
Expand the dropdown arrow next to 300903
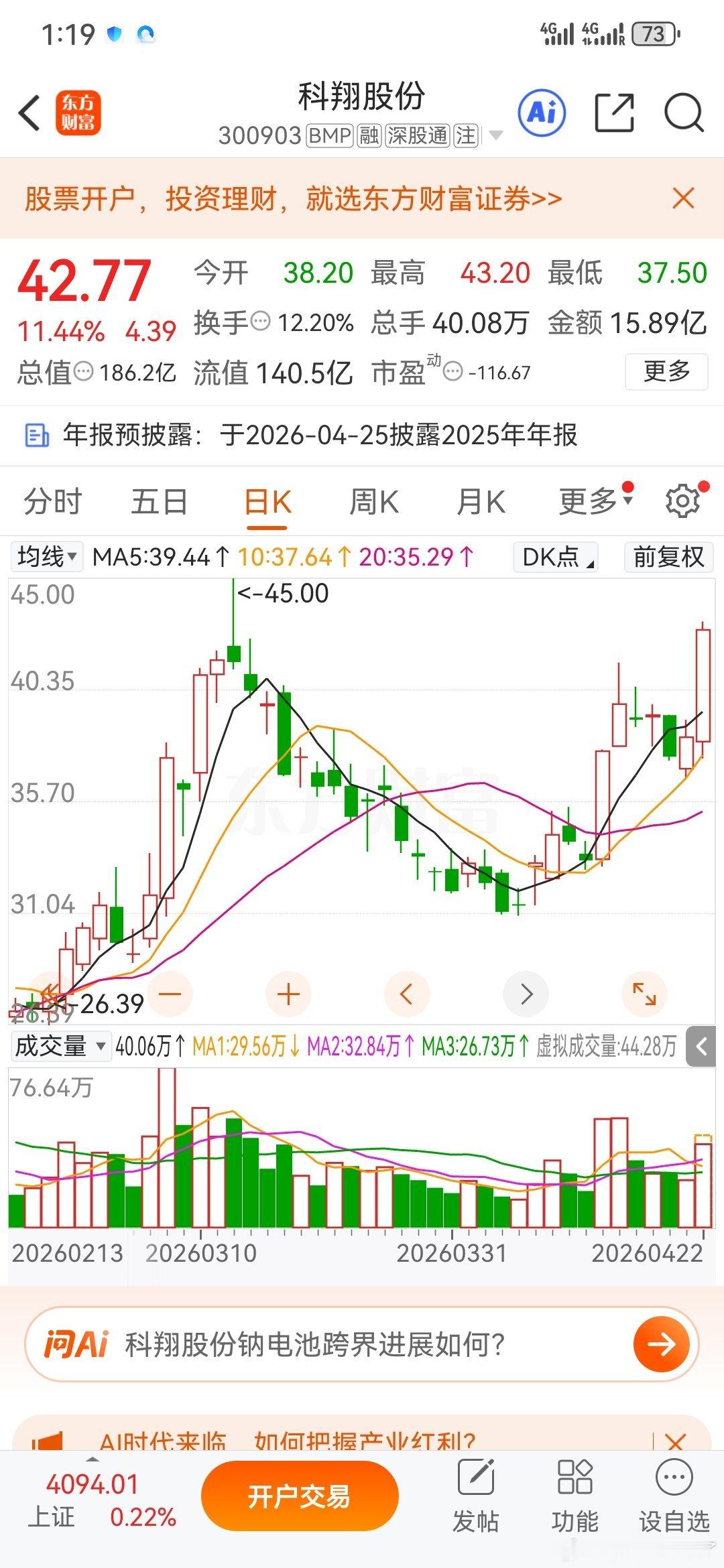(495, 135)
